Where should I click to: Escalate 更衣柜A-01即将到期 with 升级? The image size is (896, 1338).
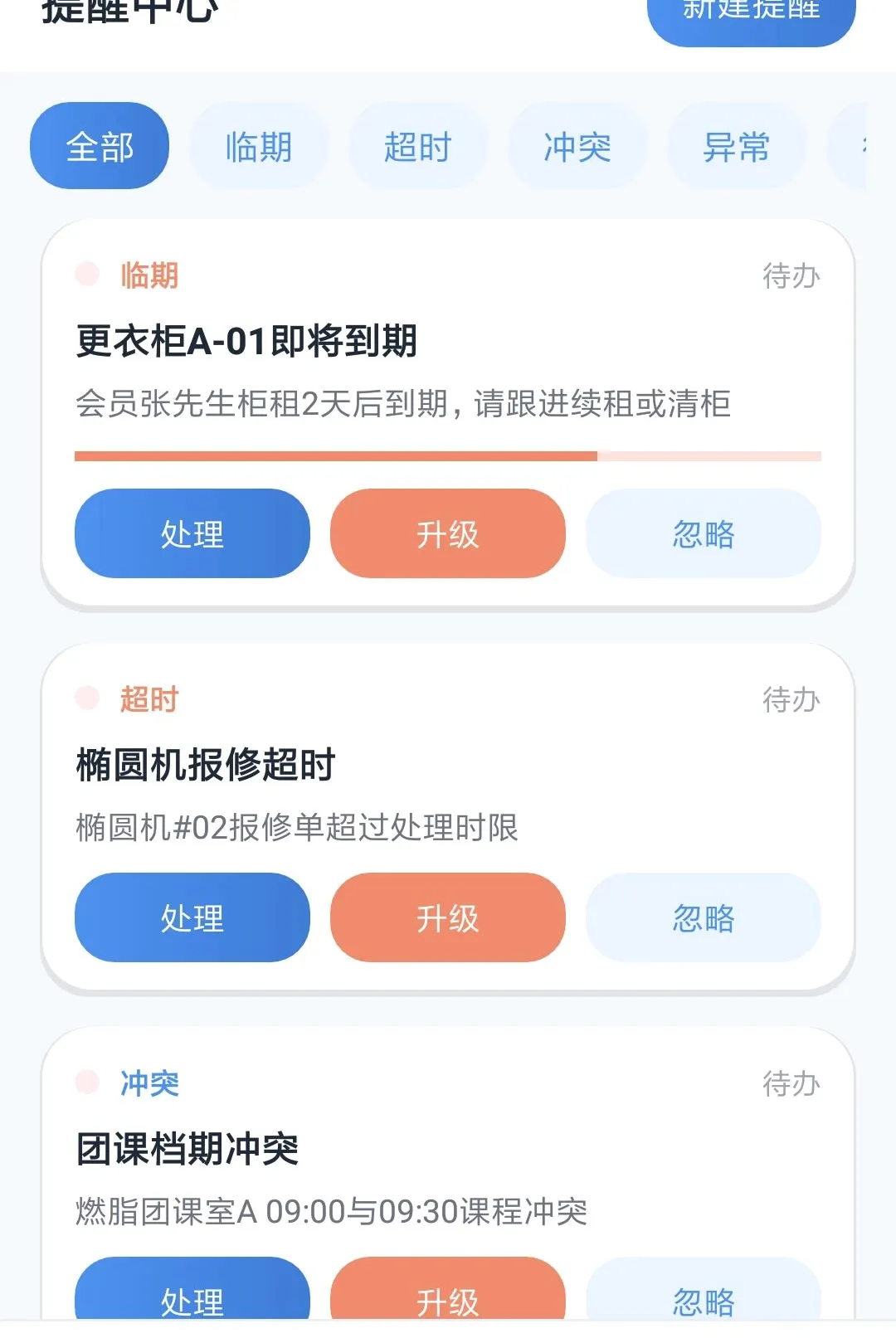[448, 533]
